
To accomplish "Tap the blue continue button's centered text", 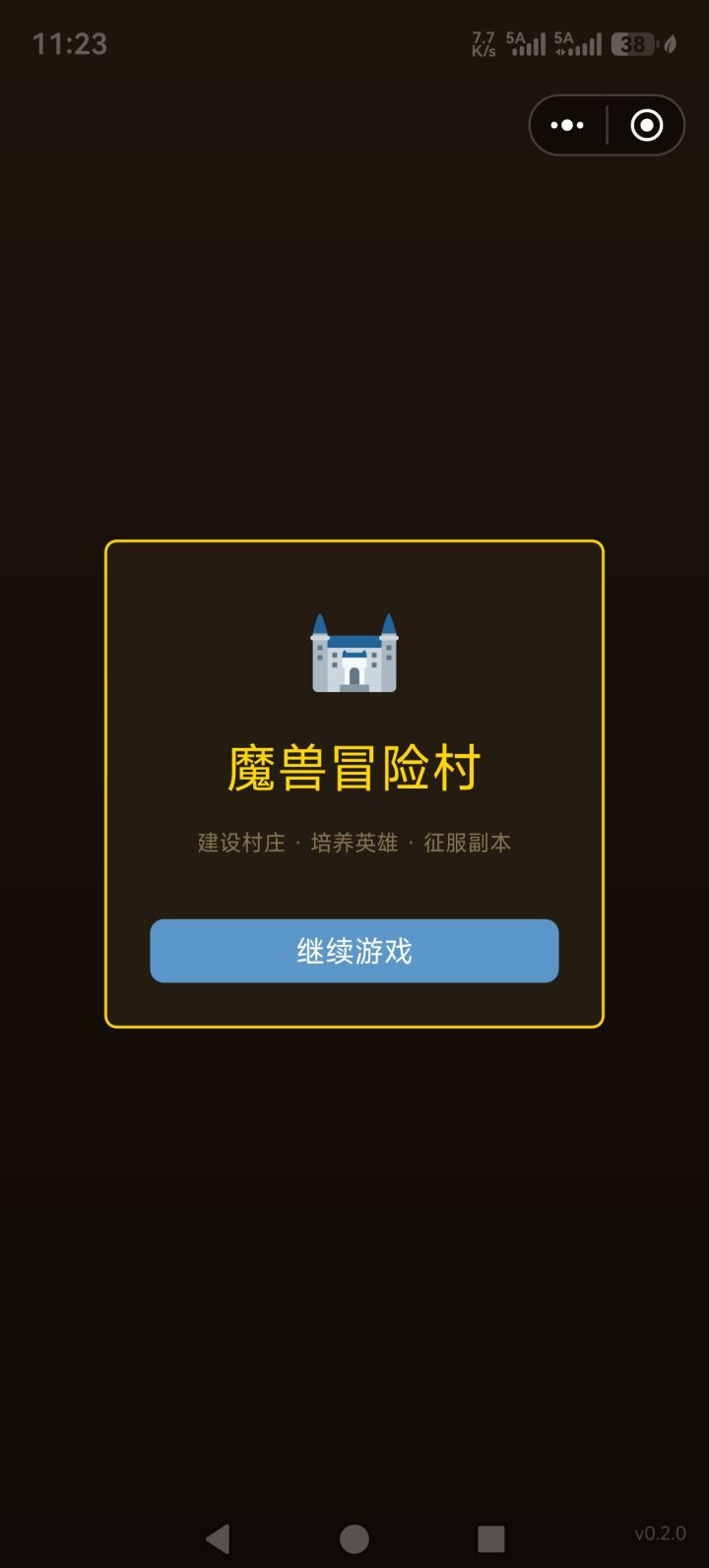I will coord(354,951).
